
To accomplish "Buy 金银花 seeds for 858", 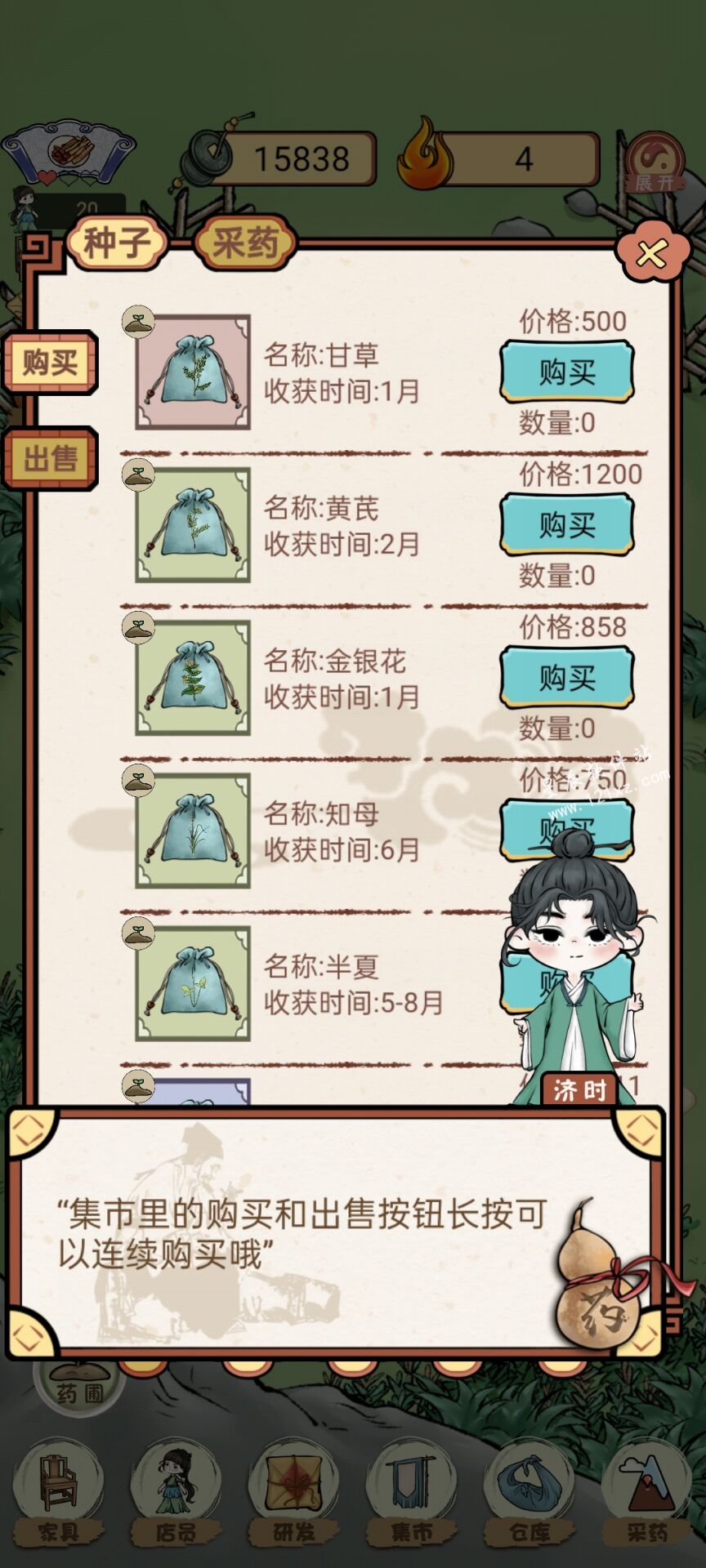I will coord(567,678).
